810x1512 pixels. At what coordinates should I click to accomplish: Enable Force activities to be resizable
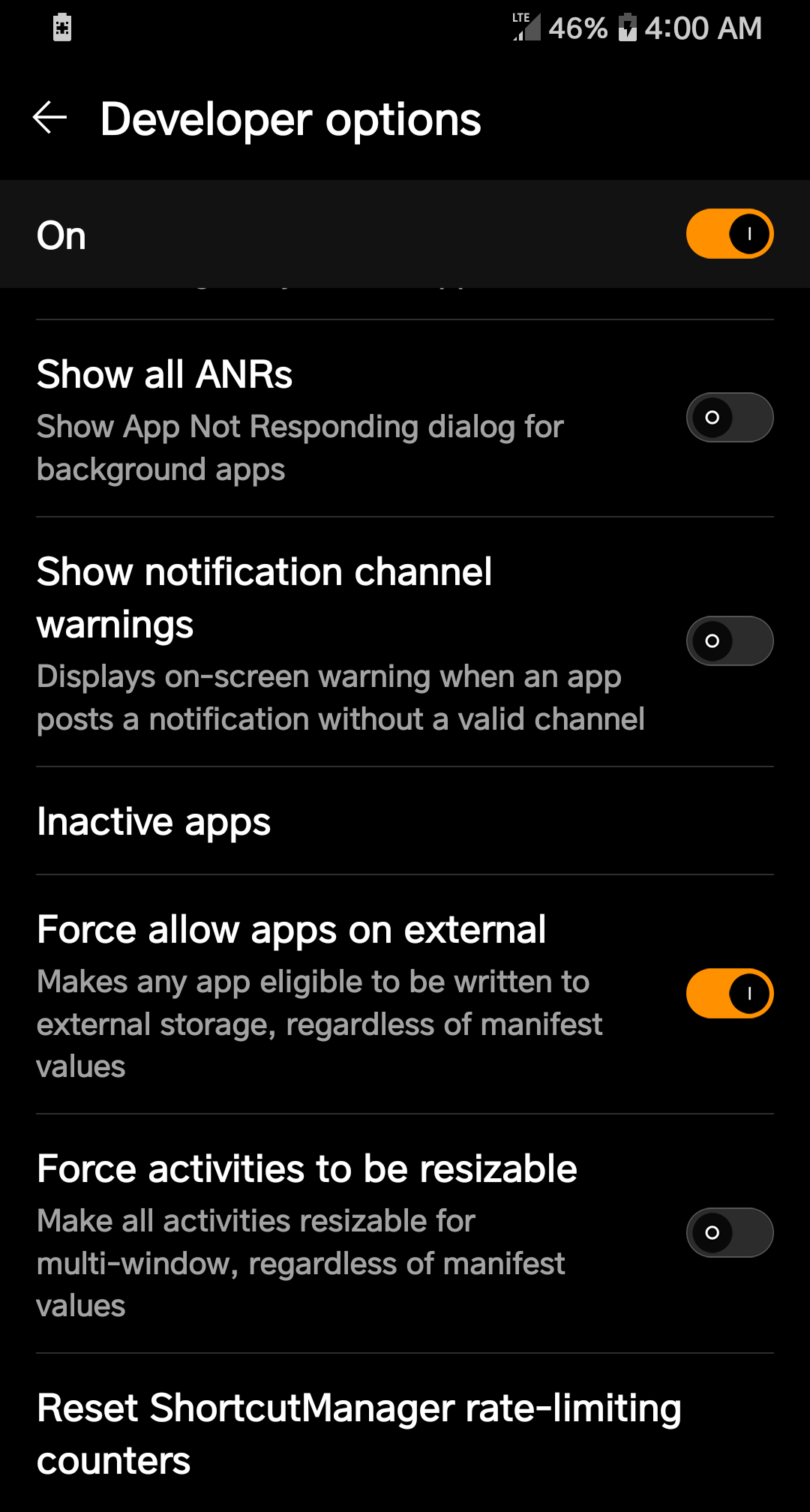[729, 1232]
